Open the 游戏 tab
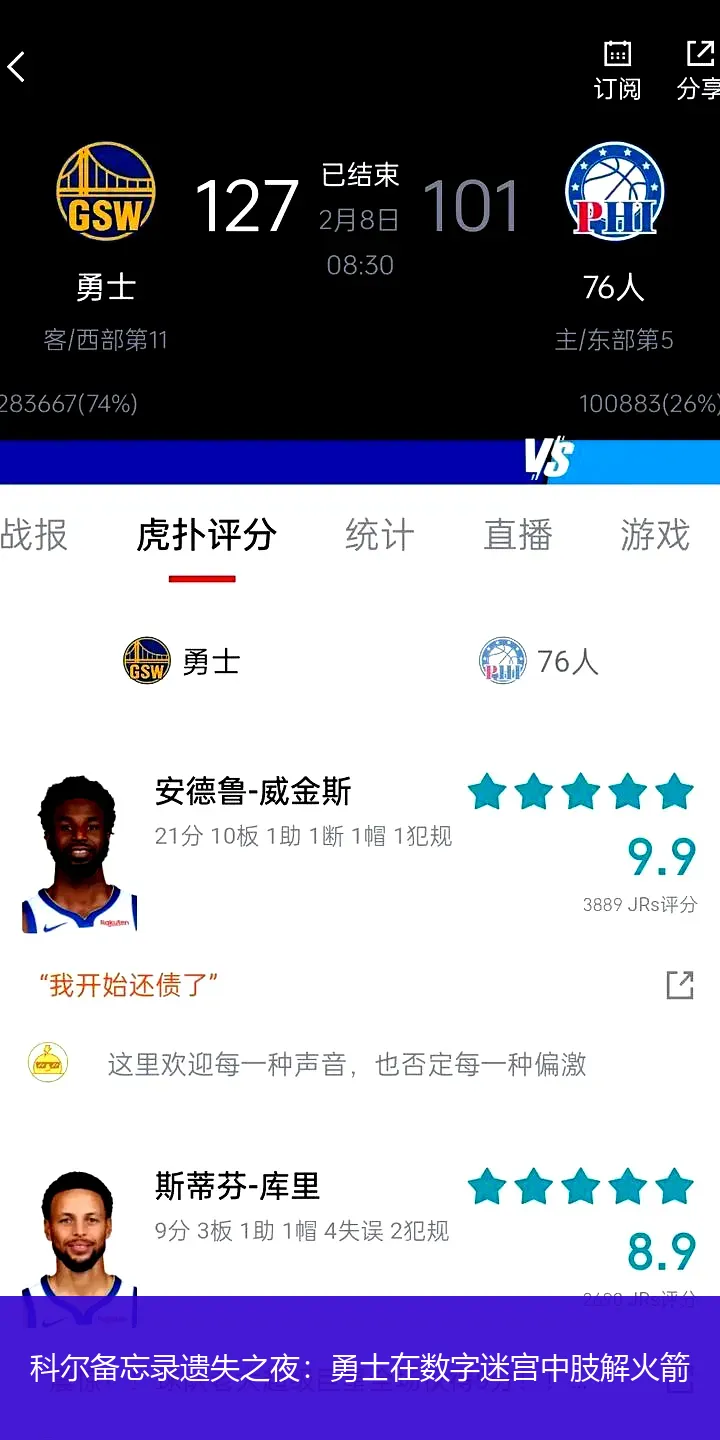 tap(655, 535)
